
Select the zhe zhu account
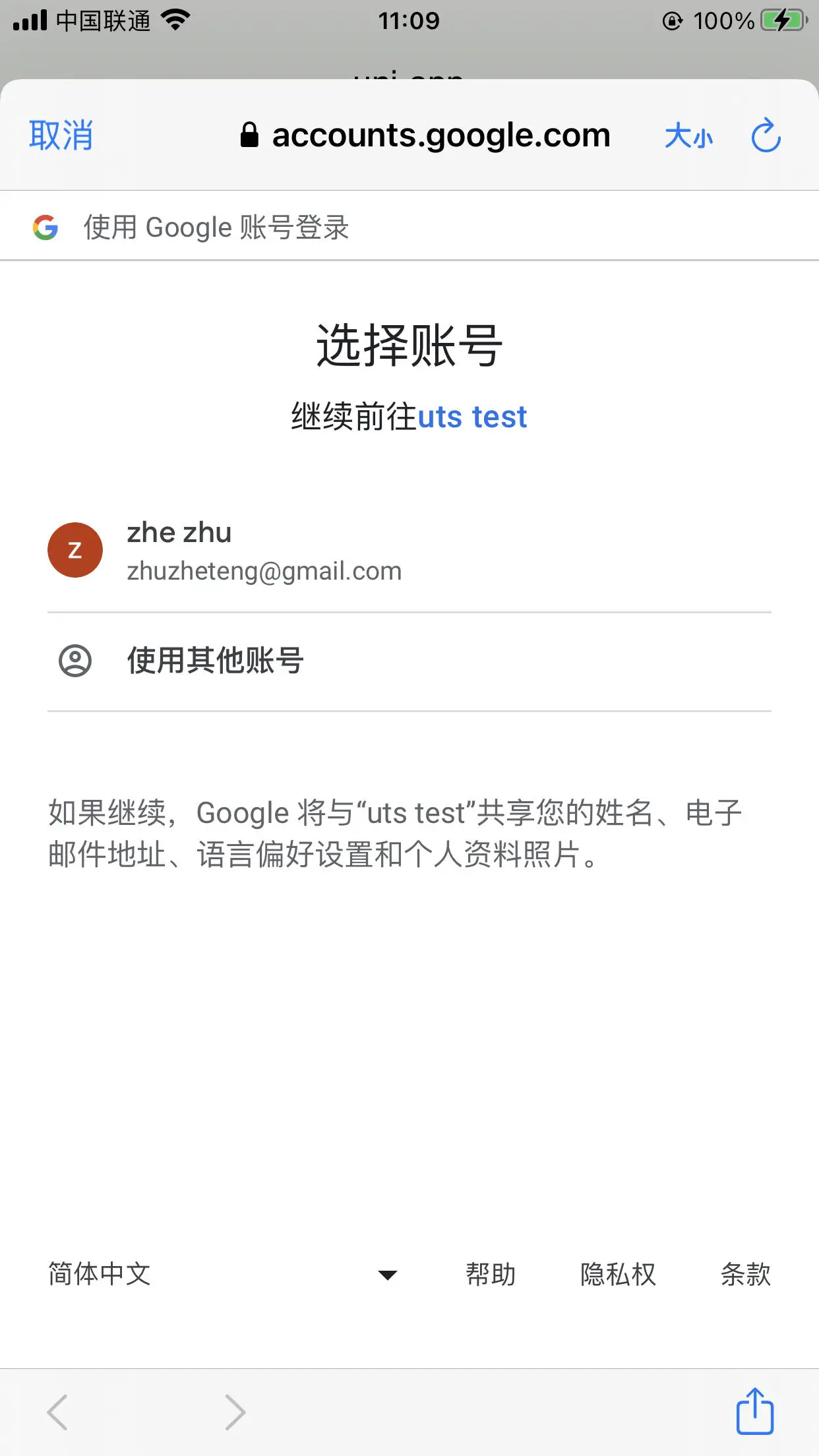[x=264, y=551]
